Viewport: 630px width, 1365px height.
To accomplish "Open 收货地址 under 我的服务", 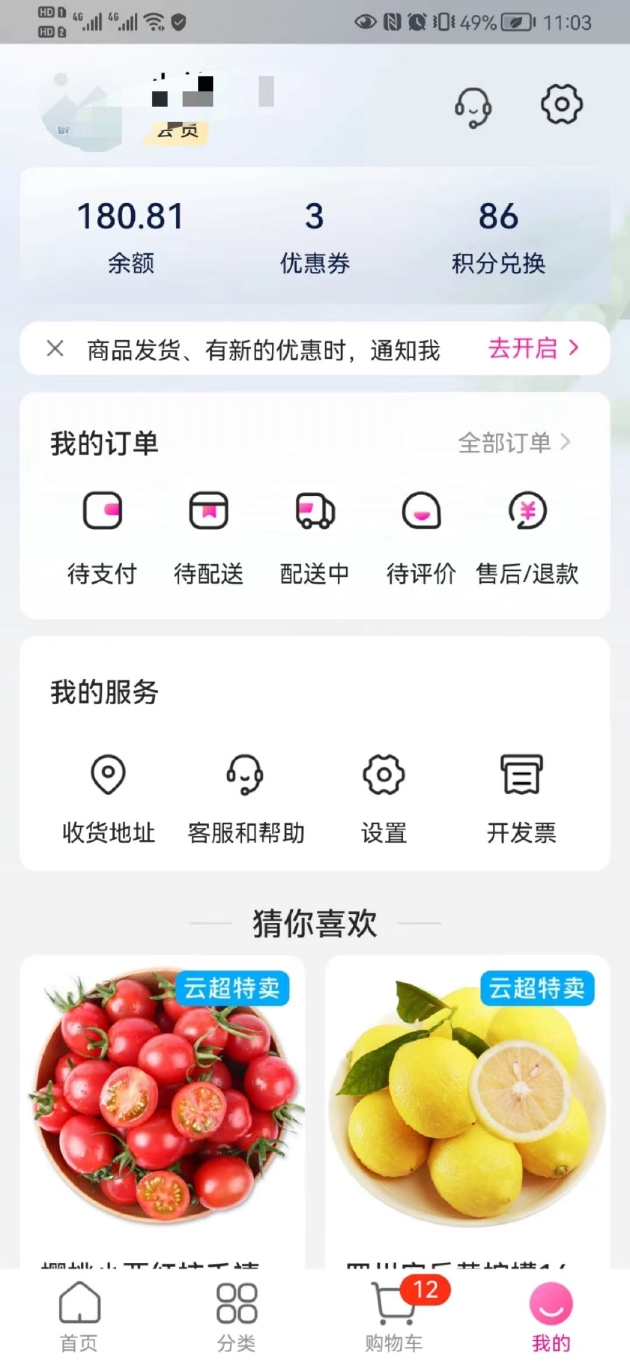I will (108, 800).
